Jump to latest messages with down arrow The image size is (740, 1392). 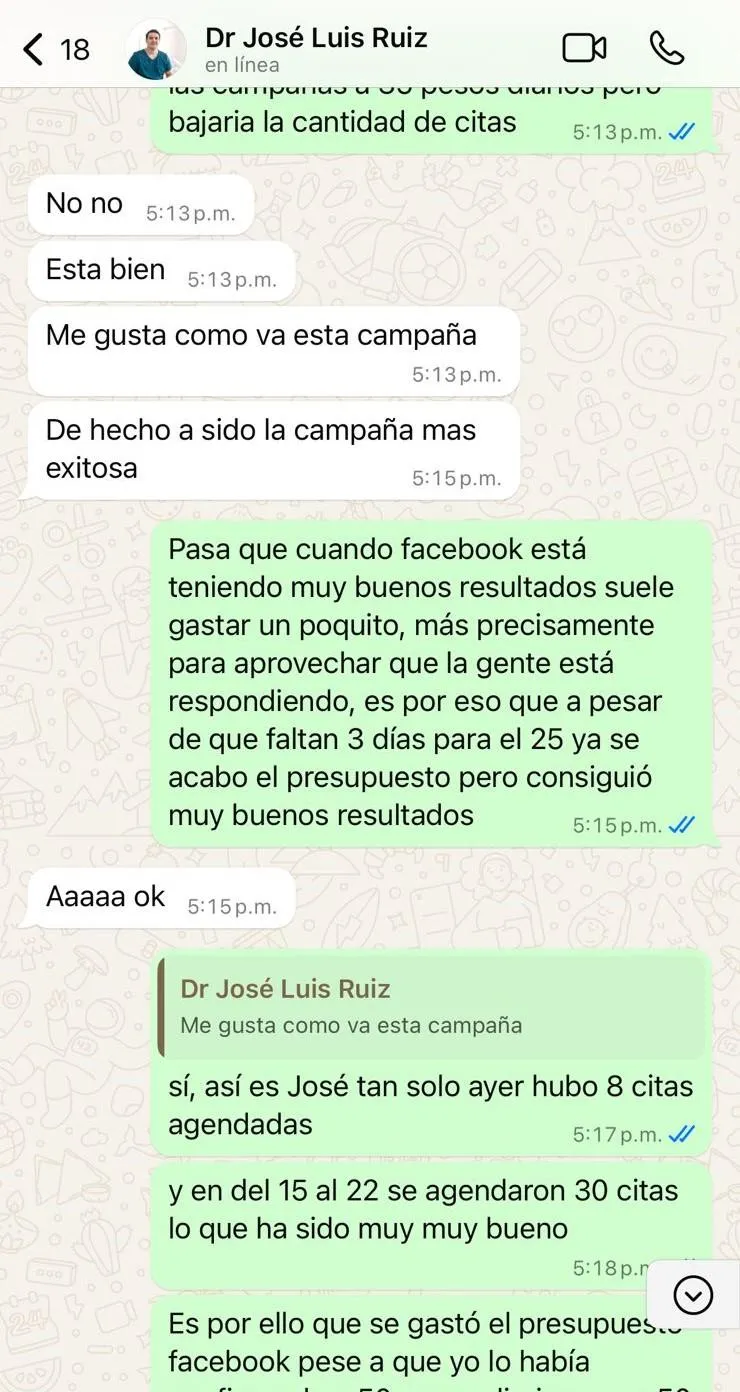click(693, 1296)
